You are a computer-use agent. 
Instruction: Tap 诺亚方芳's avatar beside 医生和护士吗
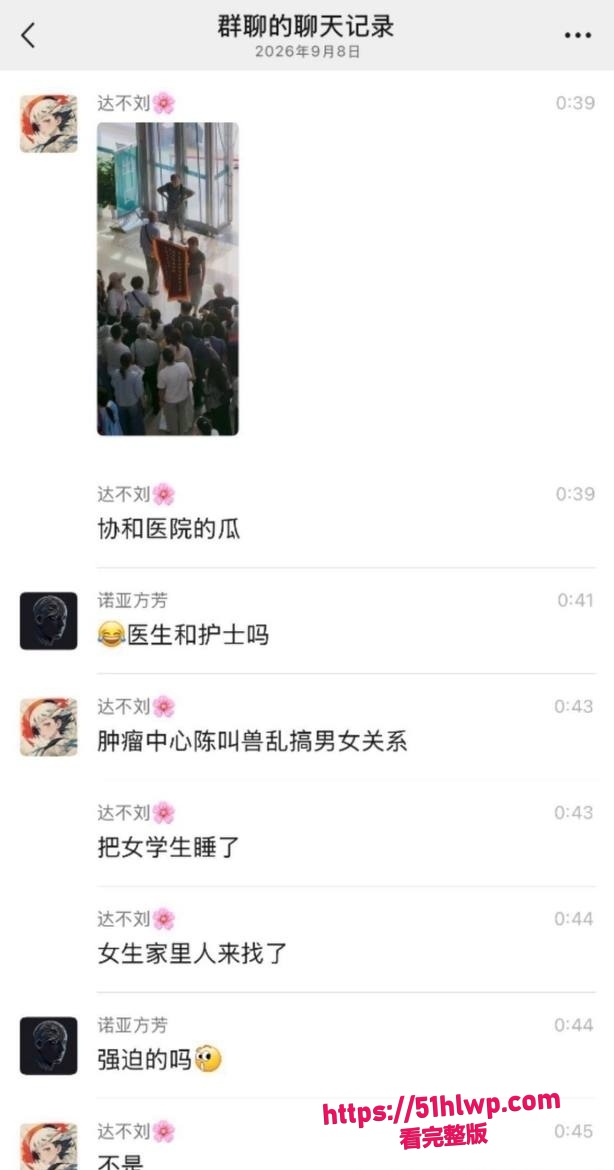(x=48, y=621)
